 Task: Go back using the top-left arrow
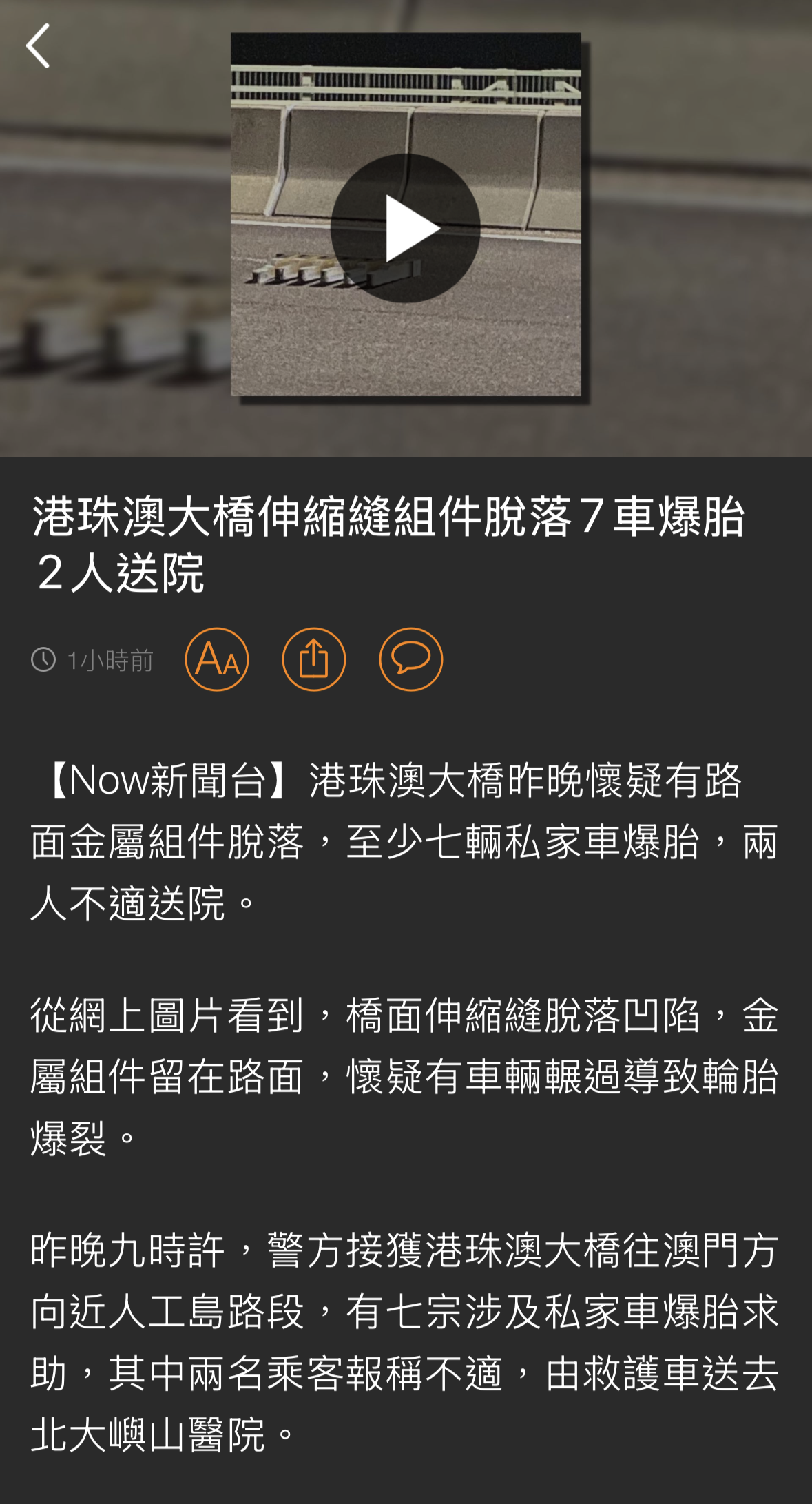tap(39, 46)
